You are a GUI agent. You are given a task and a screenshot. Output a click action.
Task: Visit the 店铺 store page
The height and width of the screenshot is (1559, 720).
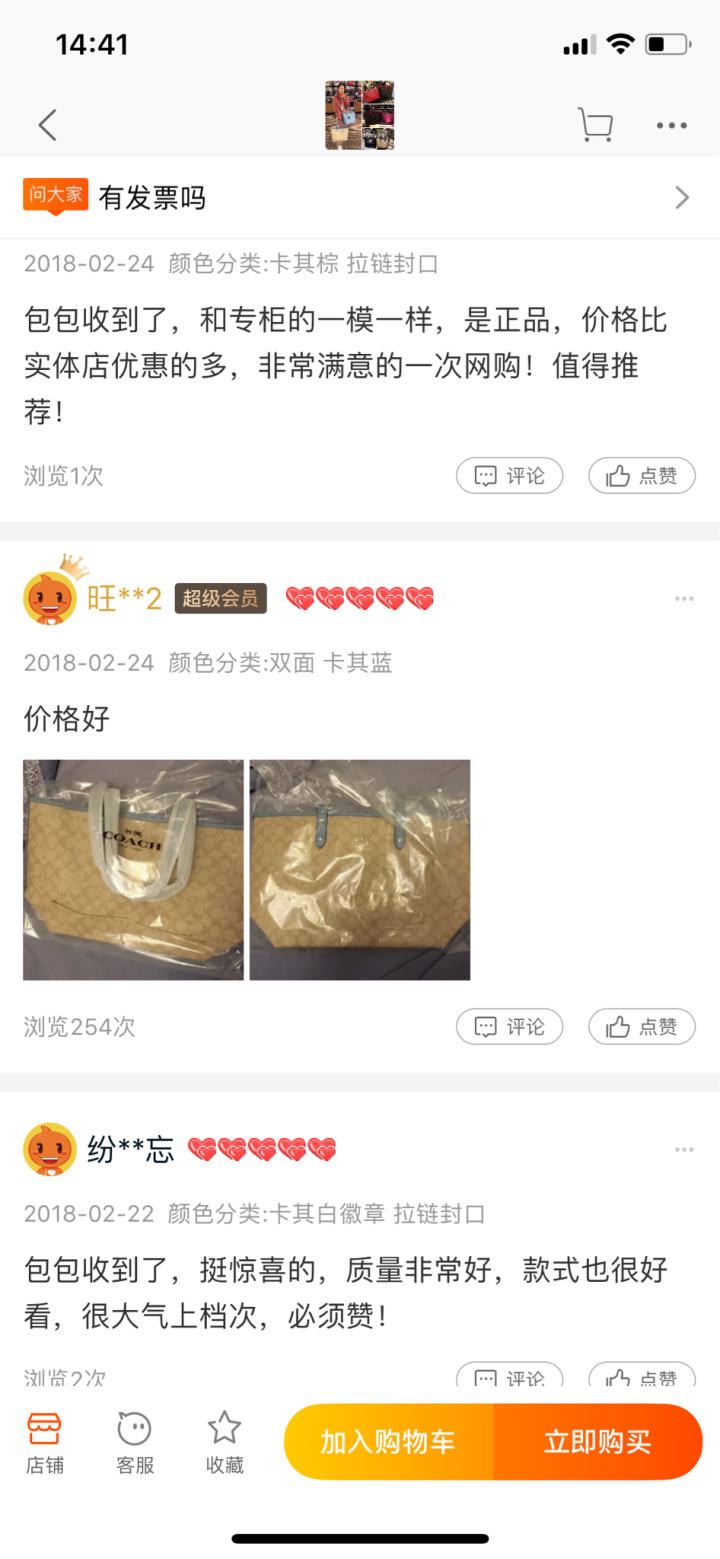pos(44,1443)
